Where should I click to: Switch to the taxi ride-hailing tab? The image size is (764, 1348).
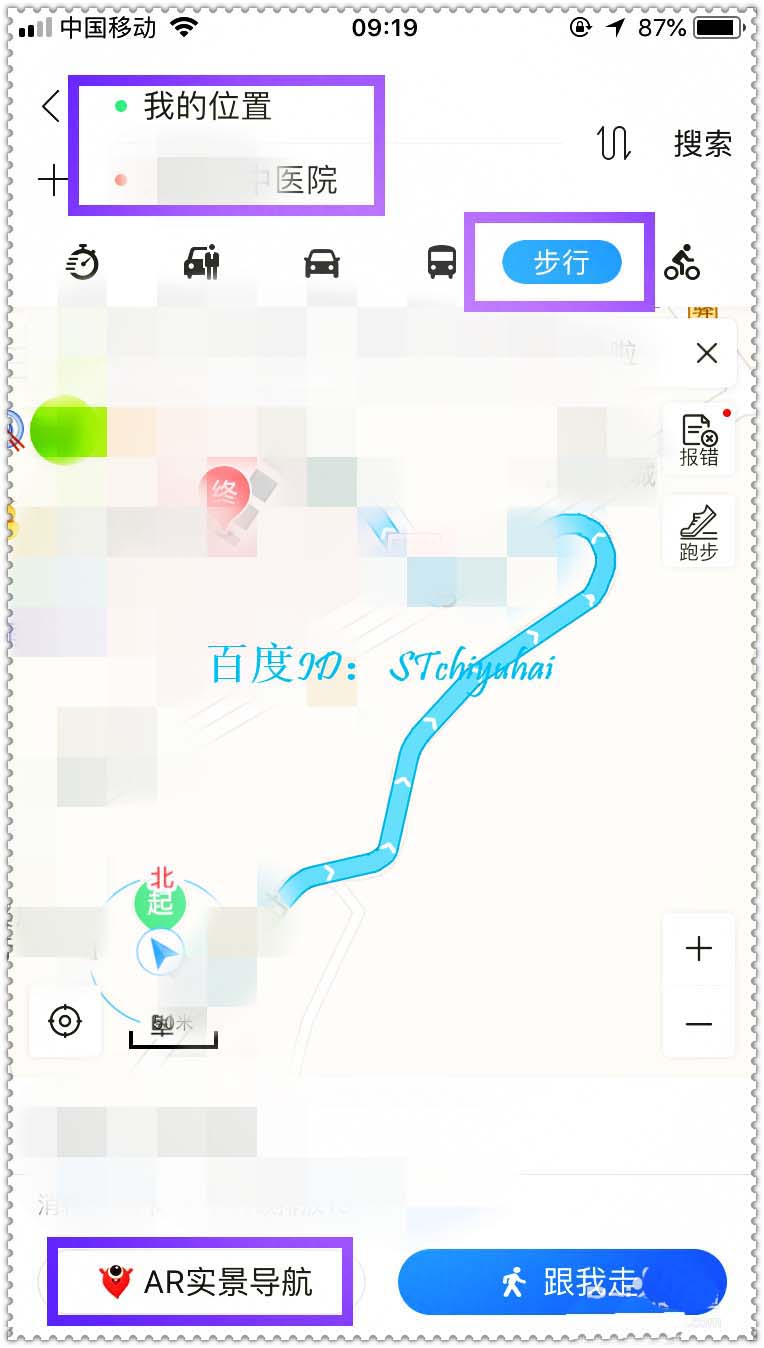[201, 263]
